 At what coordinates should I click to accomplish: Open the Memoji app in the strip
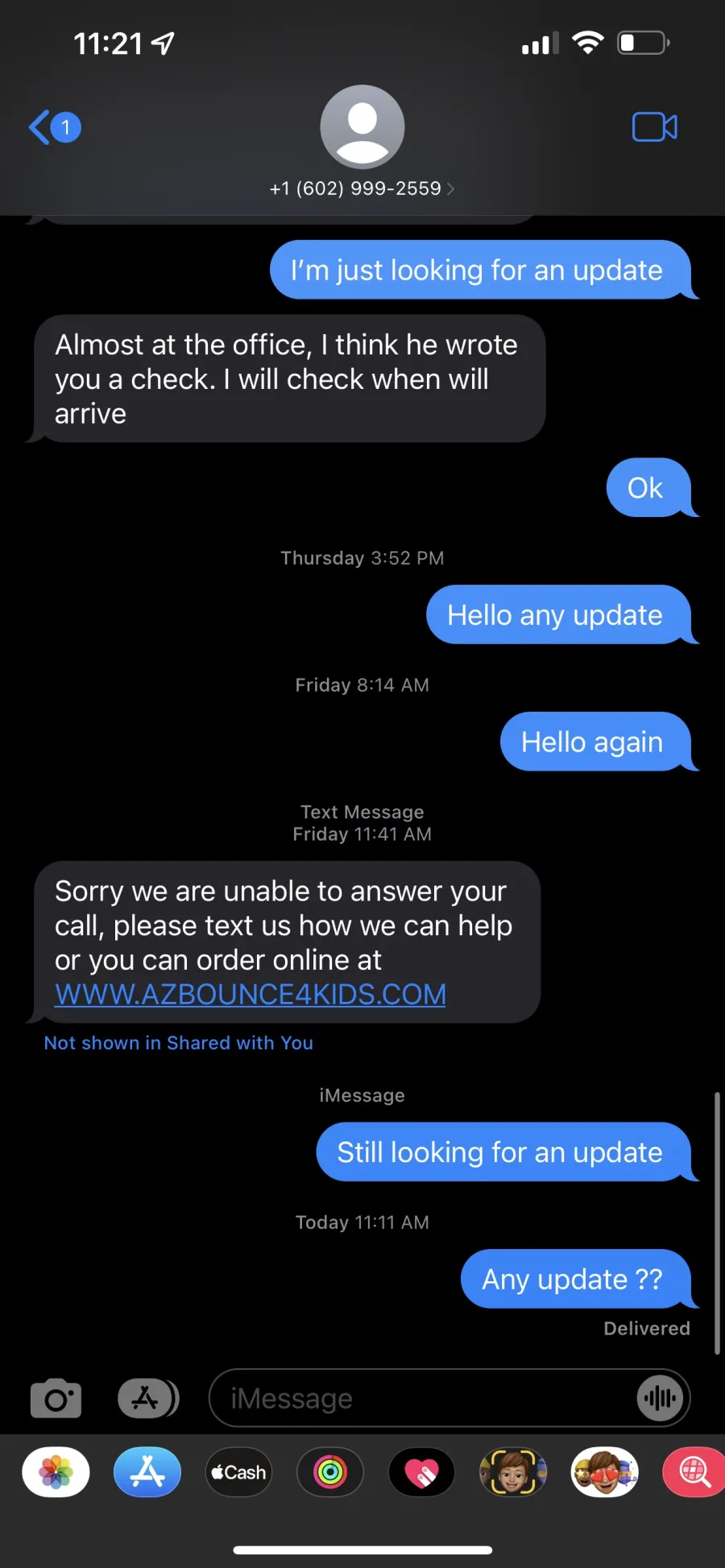pyautogui.click(x=513, y=1472)
